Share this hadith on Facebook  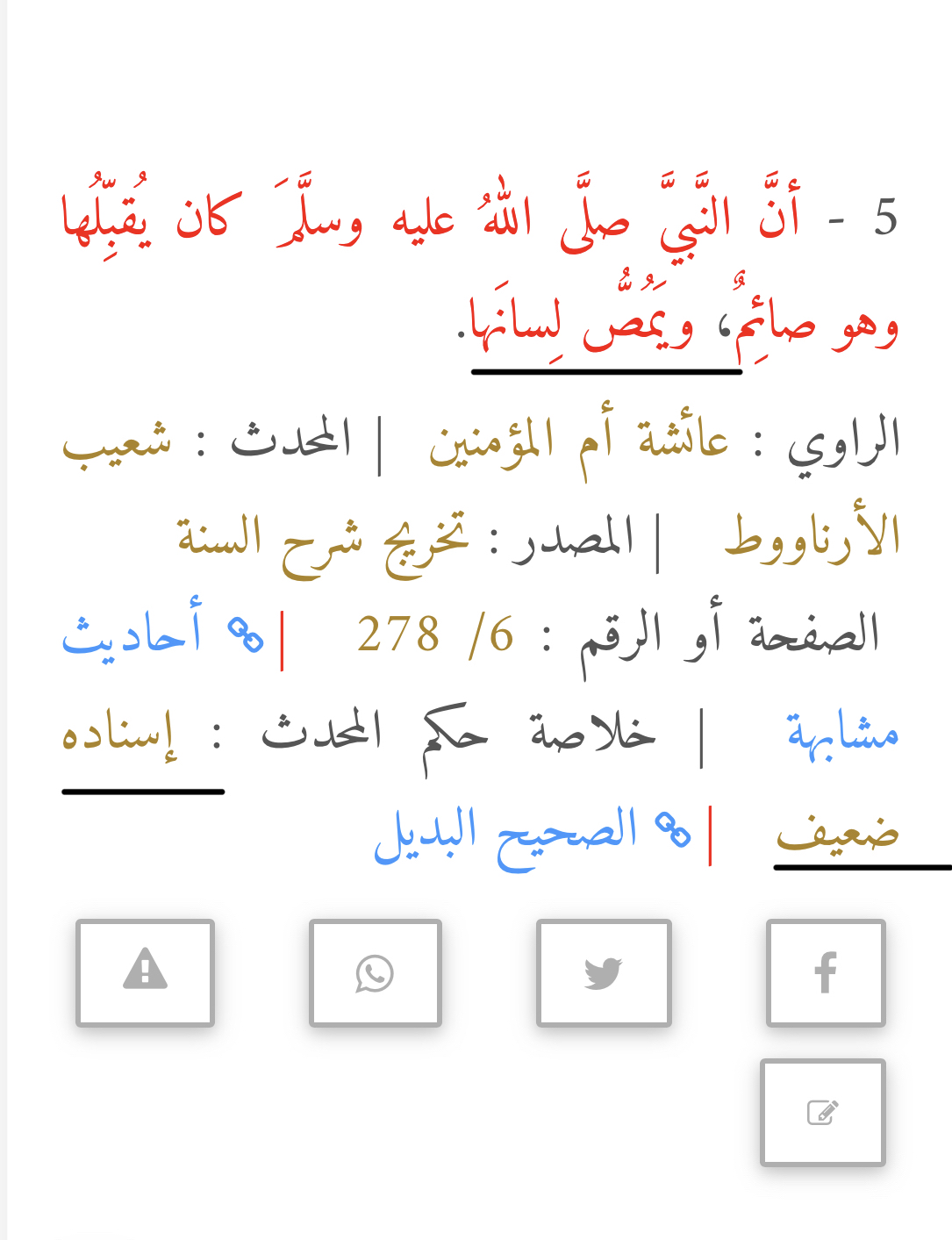click(826, 972)
